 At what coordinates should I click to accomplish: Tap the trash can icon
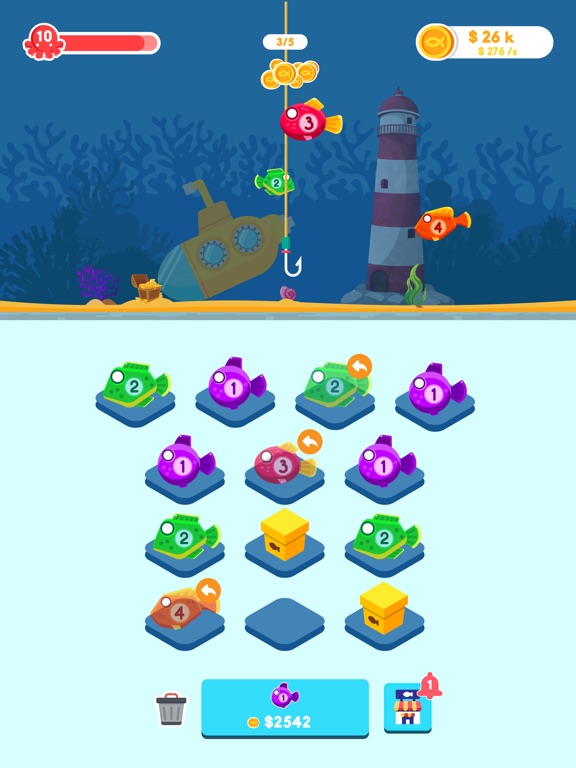[171, 709]
